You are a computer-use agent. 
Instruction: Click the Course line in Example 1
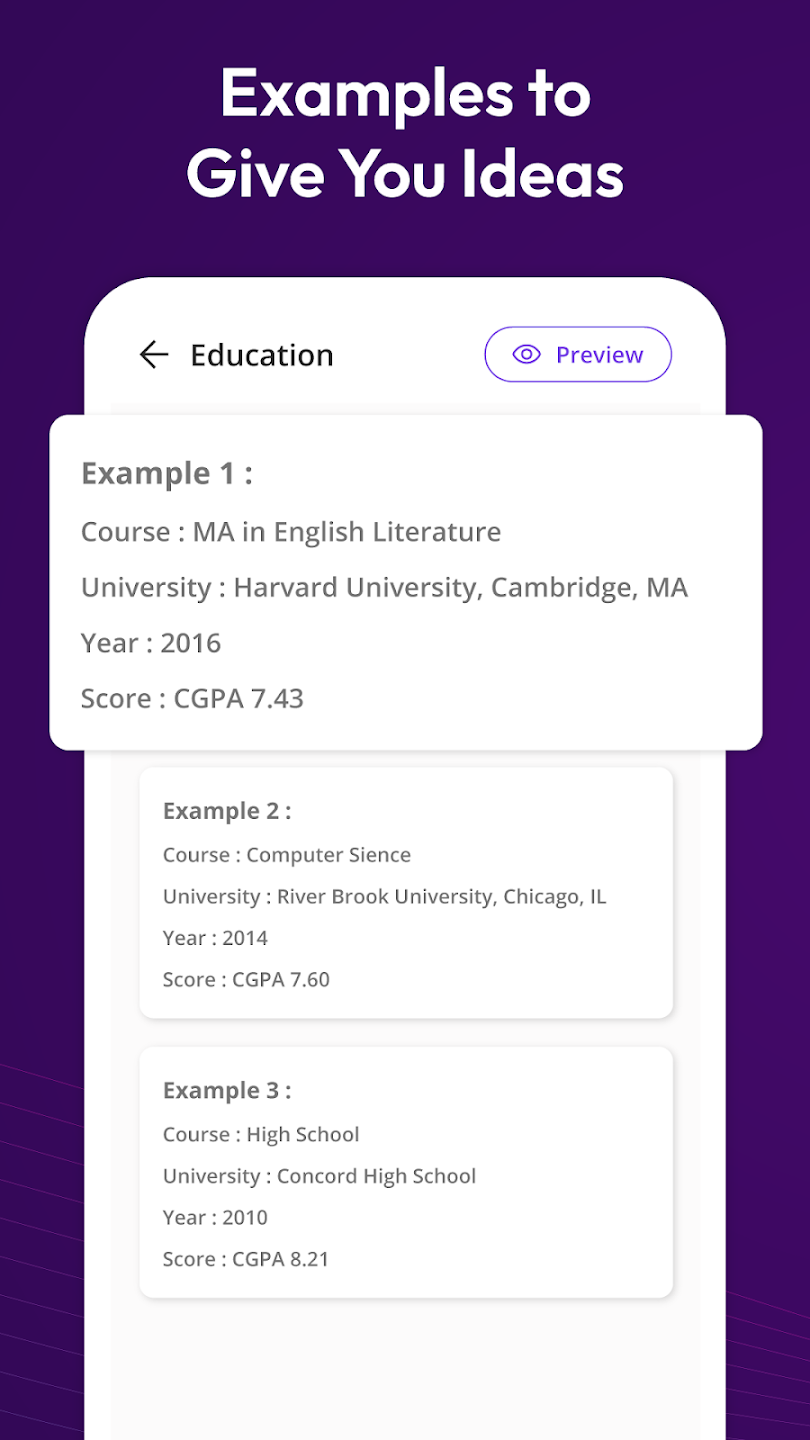290,531
